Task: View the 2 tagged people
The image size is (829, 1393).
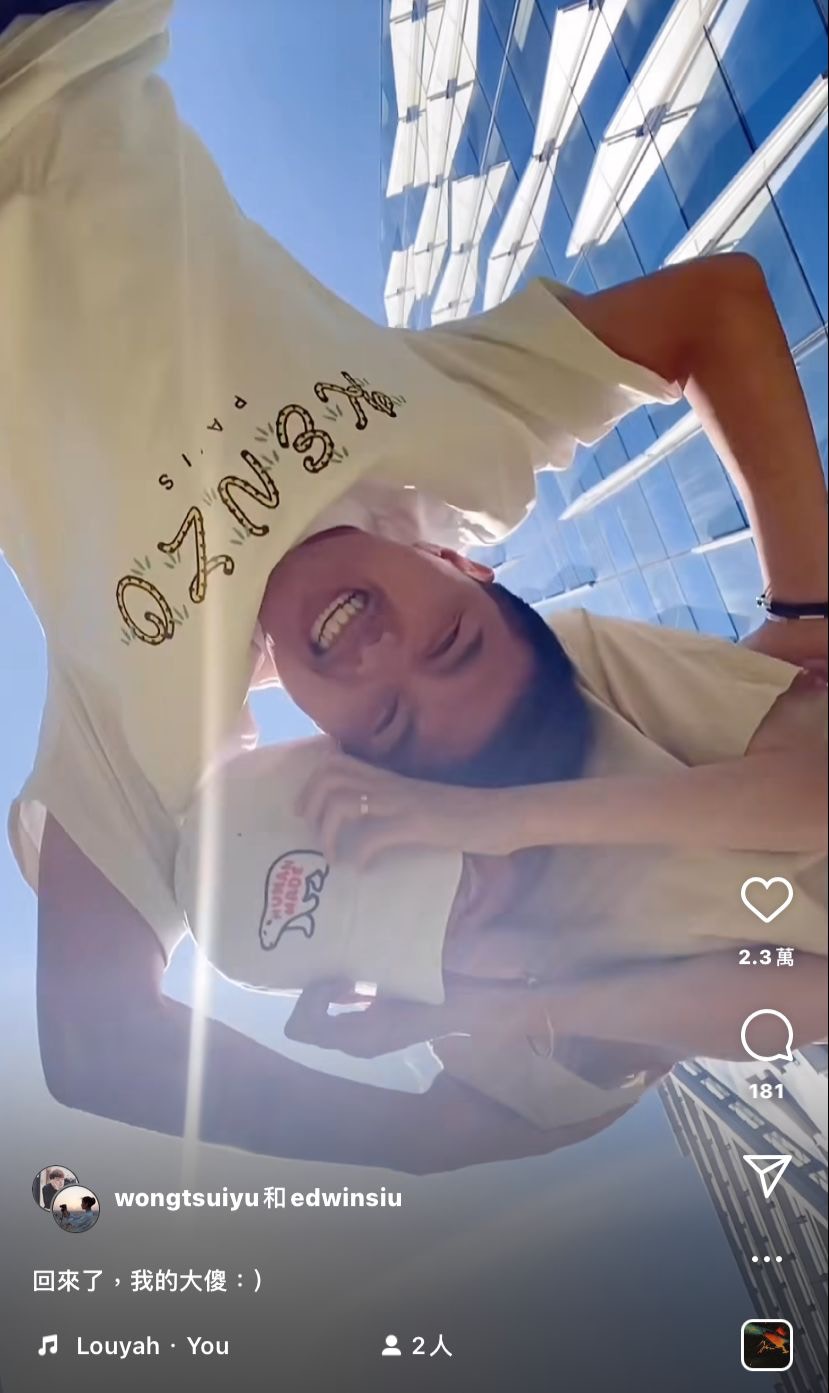Action: [417, 1346]
